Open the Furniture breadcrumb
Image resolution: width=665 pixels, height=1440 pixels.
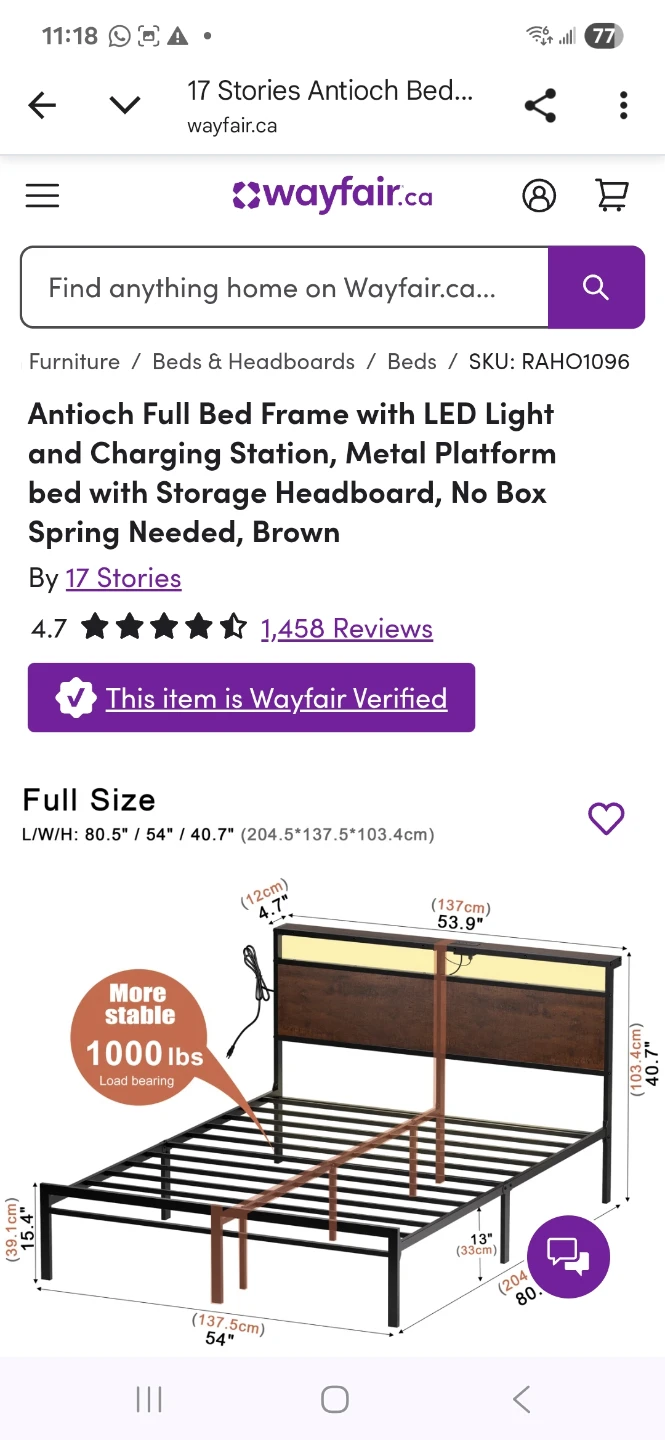[74, 362]
